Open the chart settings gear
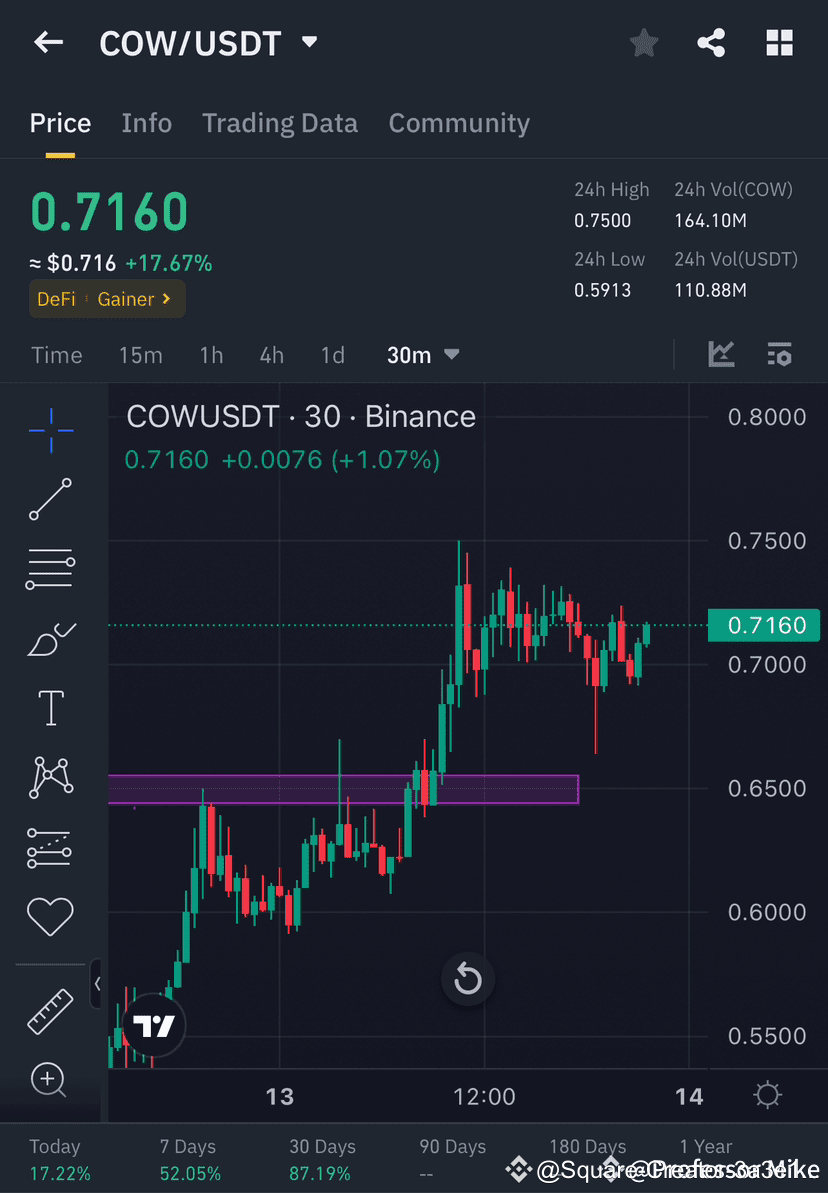Viewport: 828px width, 1193px height. click(769, 1095)
